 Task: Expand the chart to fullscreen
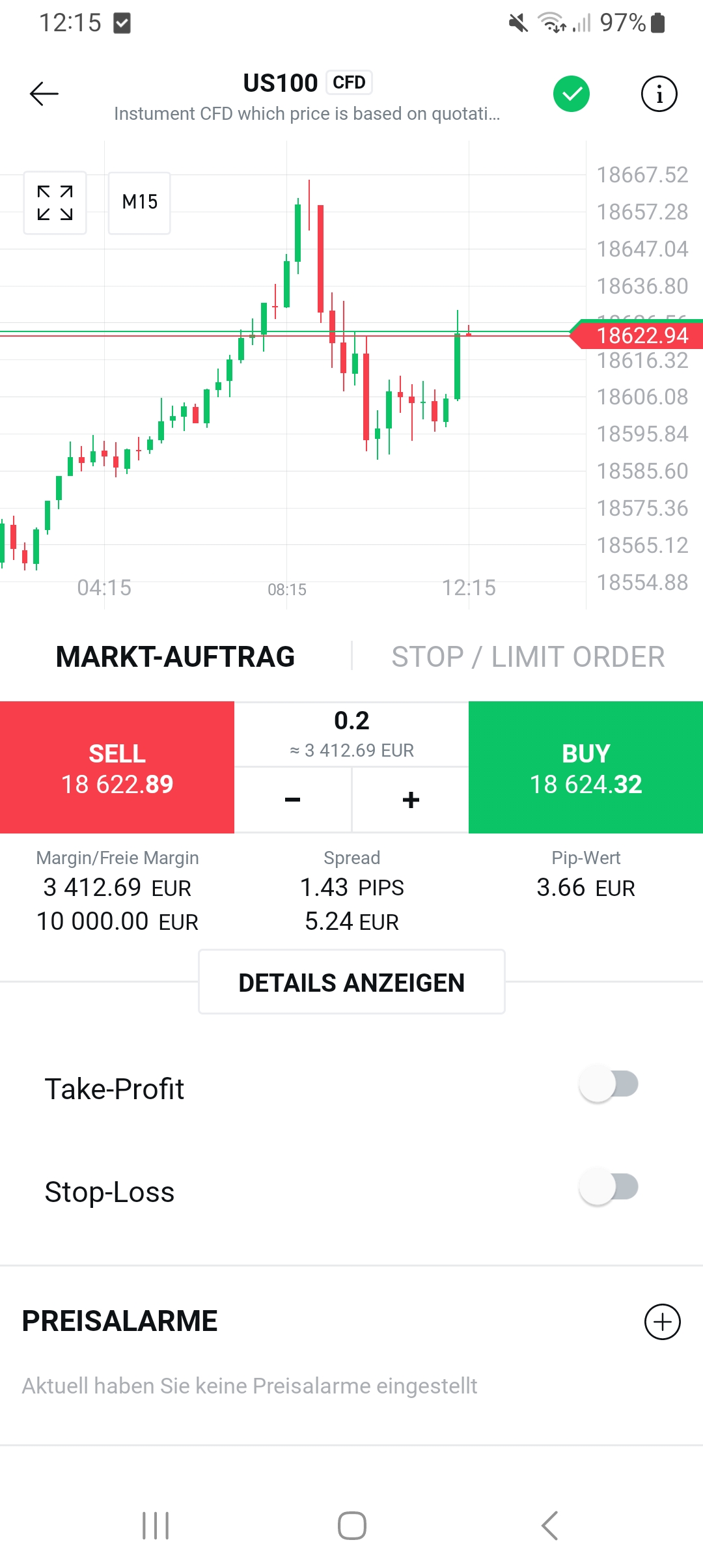pos(55,203)
